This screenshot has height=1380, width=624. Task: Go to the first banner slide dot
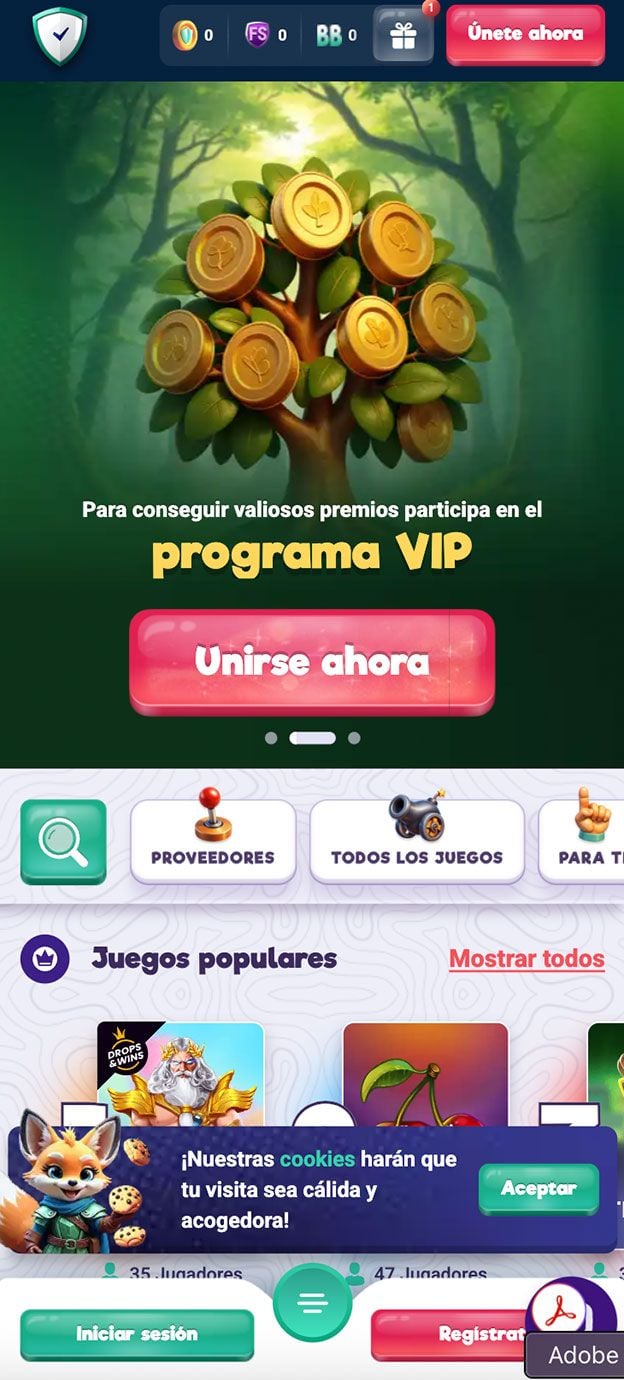point(271,738)
